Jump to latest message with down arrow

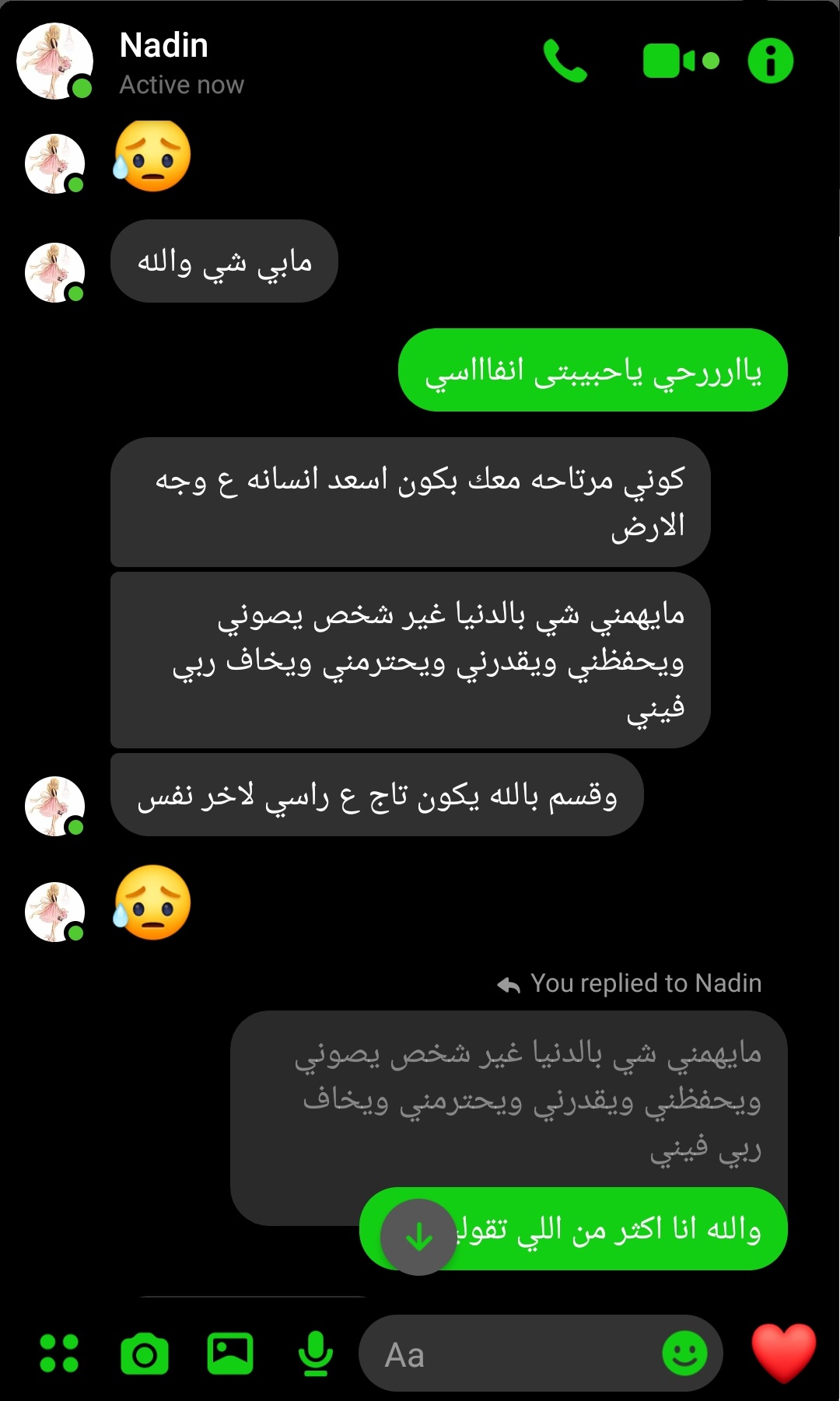point(418,1237)
